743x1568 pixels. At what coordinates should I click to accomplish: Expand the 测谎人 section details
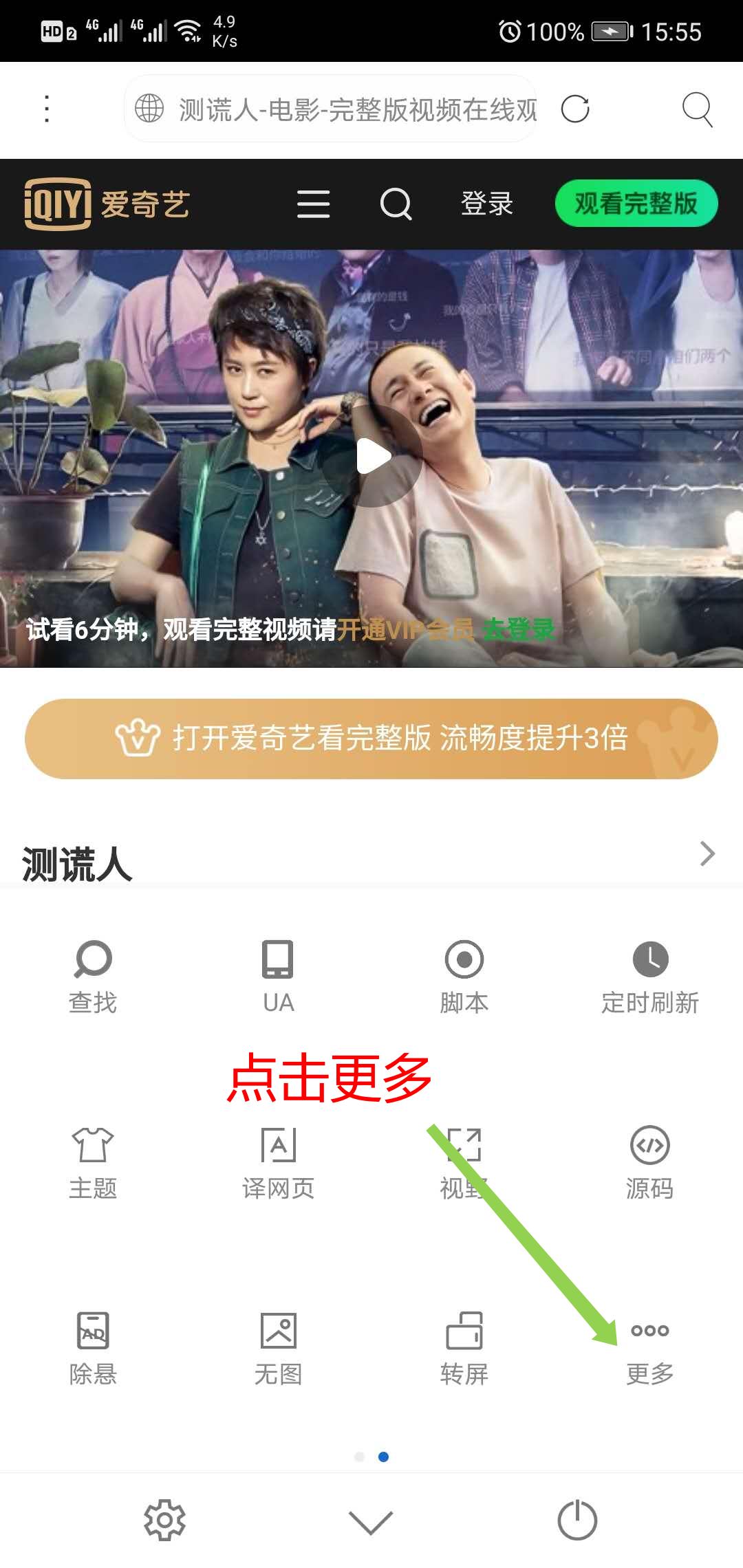point(706,854)
